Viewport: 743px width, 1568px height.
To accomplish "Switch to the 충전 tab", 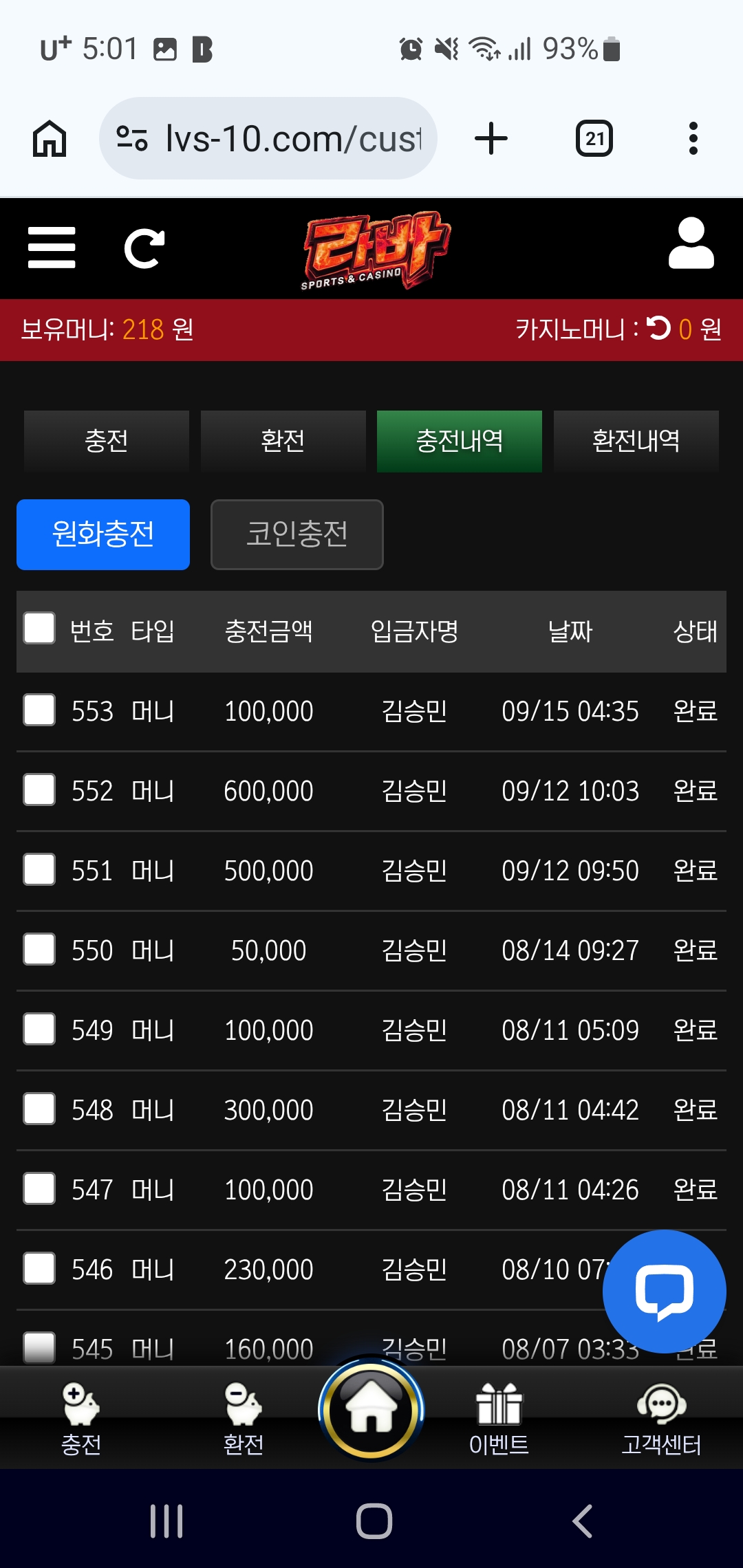I will [x=107, y=441].
